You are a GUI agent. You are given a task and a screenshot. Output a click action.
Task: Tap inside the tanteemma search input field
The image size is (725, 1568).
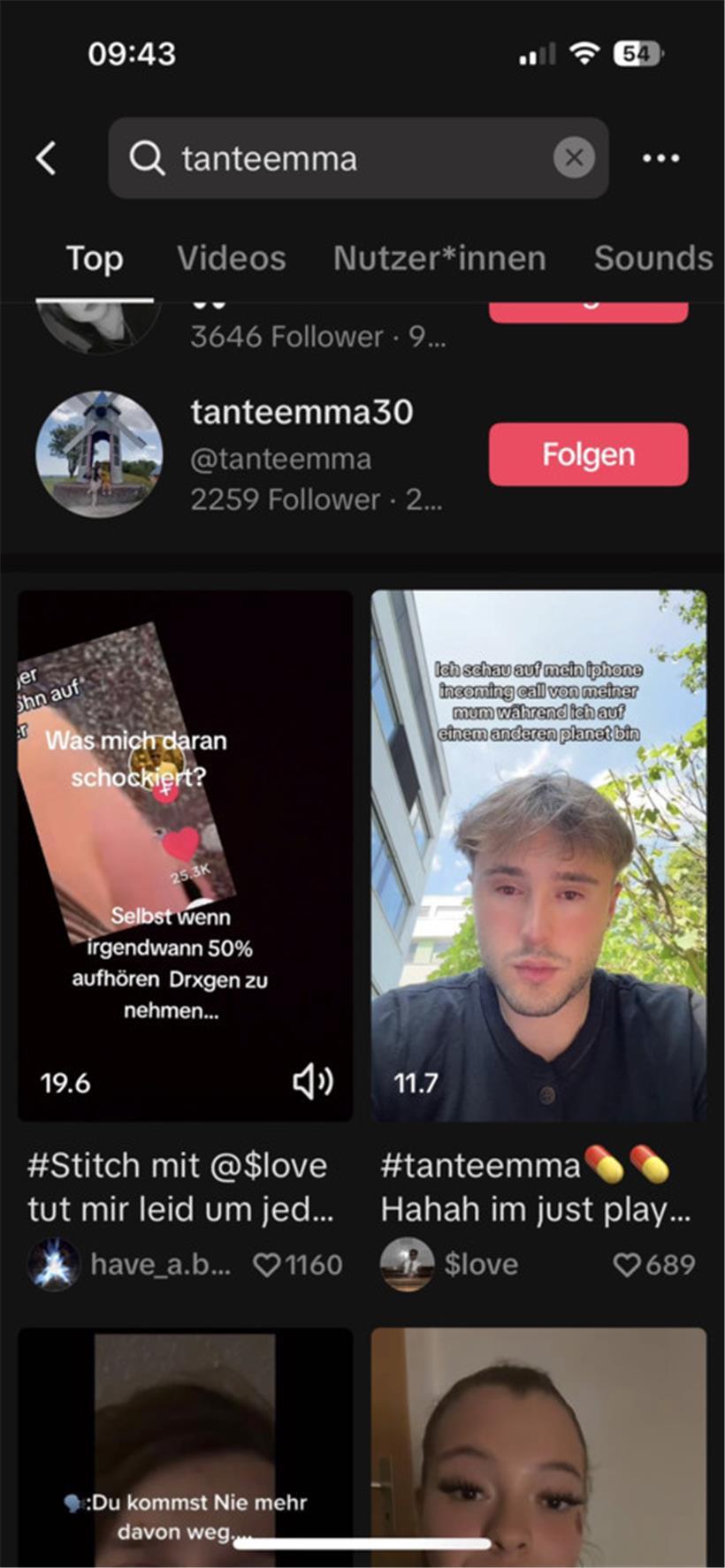[x=354, y=157]
